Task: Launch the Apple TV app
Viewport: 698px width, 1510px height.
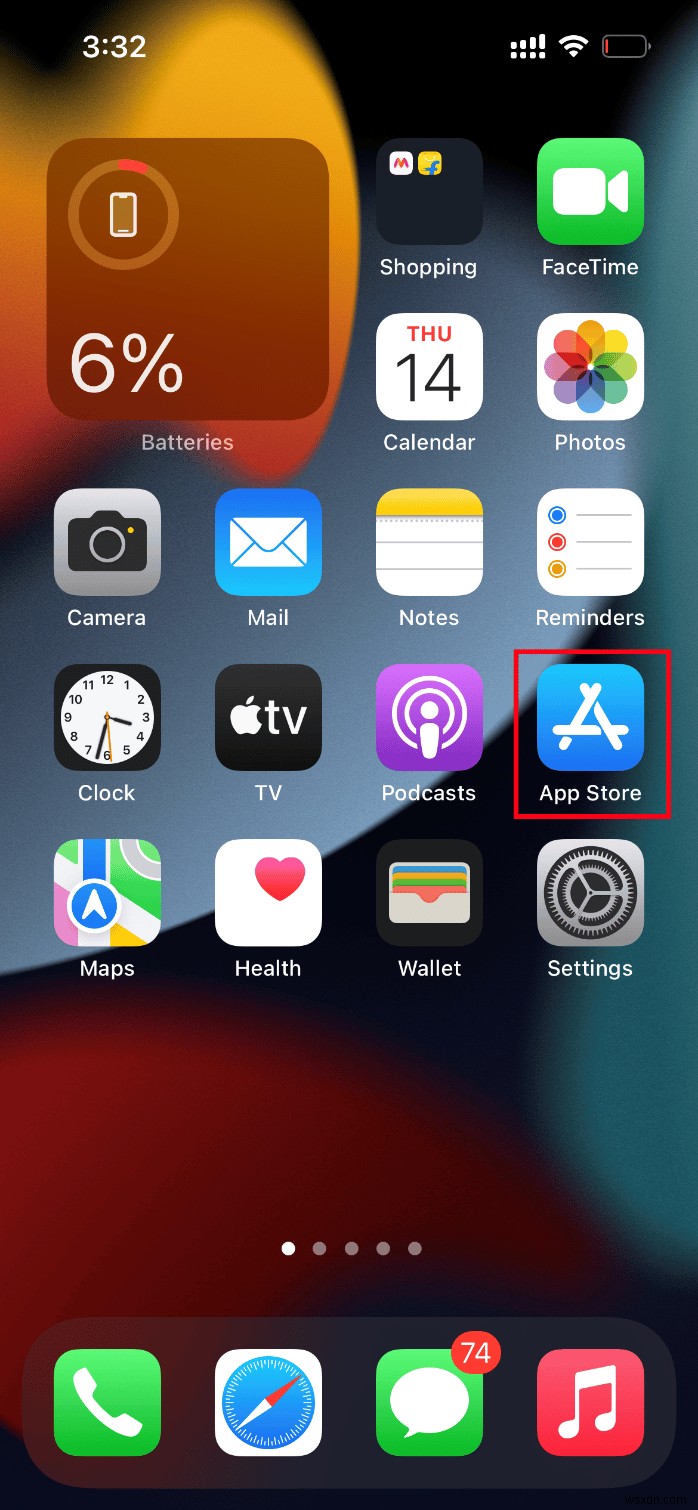Action: tap(268, 717)
